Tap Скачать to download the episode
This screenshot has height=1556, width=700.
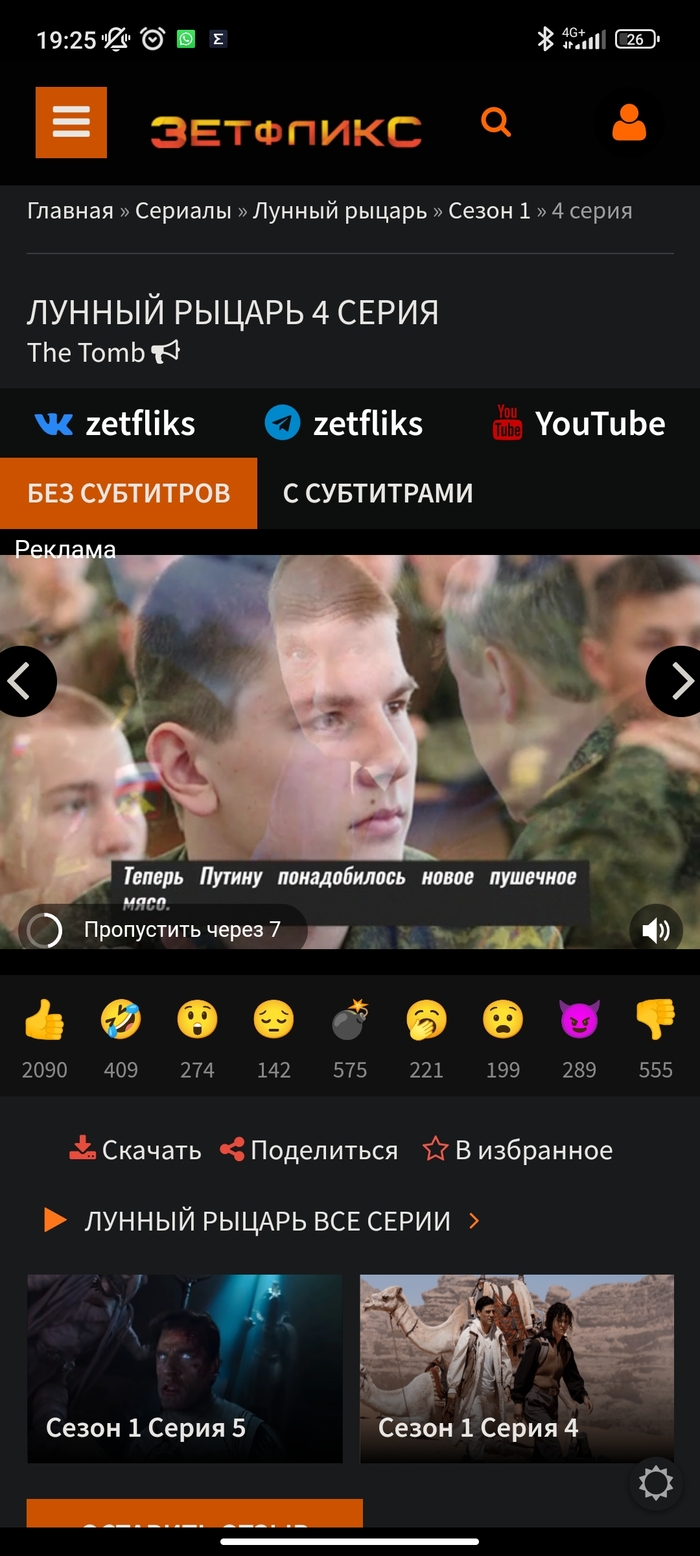[135, 1150]
